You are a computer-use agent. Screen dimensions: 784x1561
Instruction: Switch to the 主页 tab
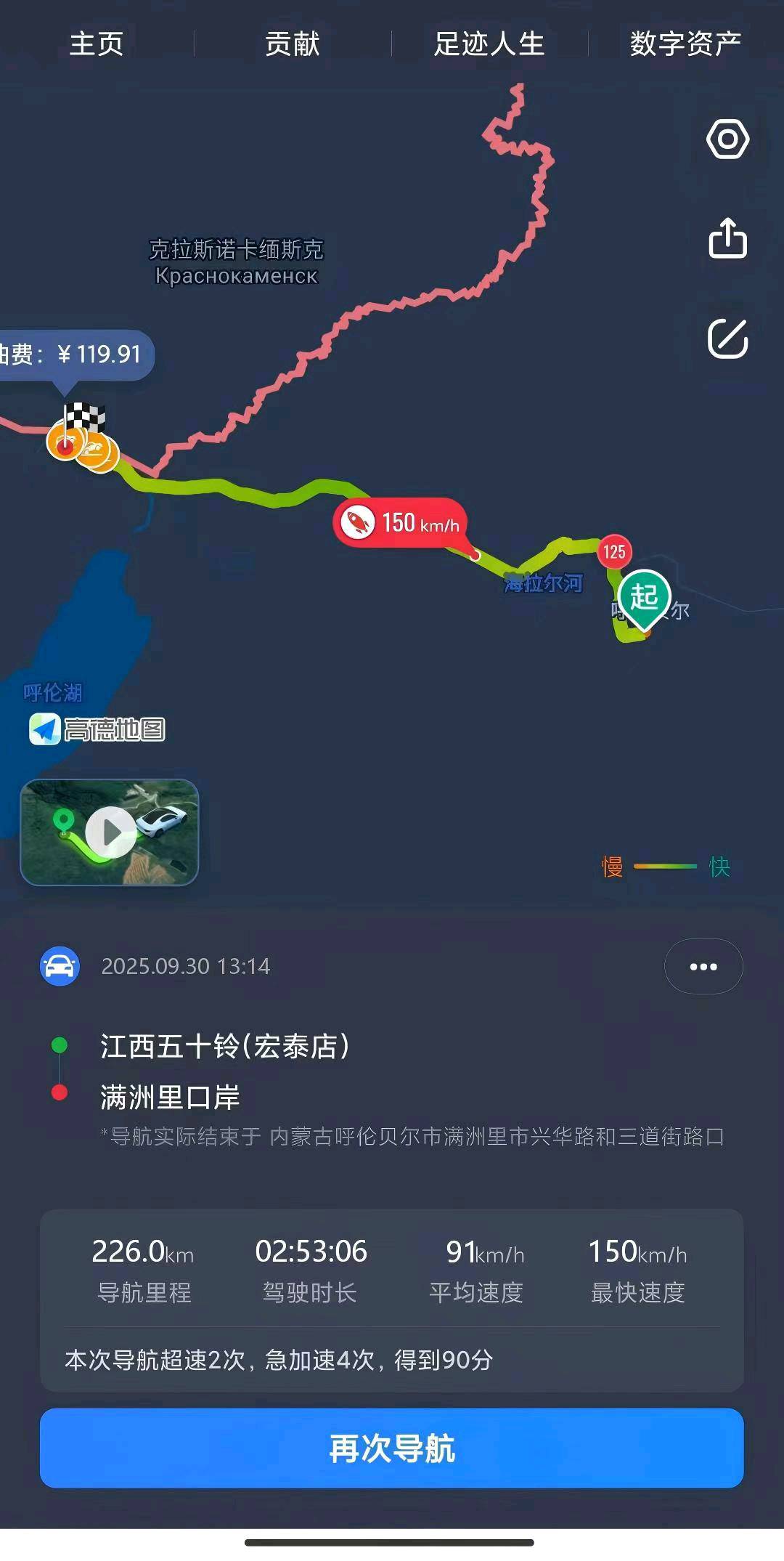[x=97, y=44]
